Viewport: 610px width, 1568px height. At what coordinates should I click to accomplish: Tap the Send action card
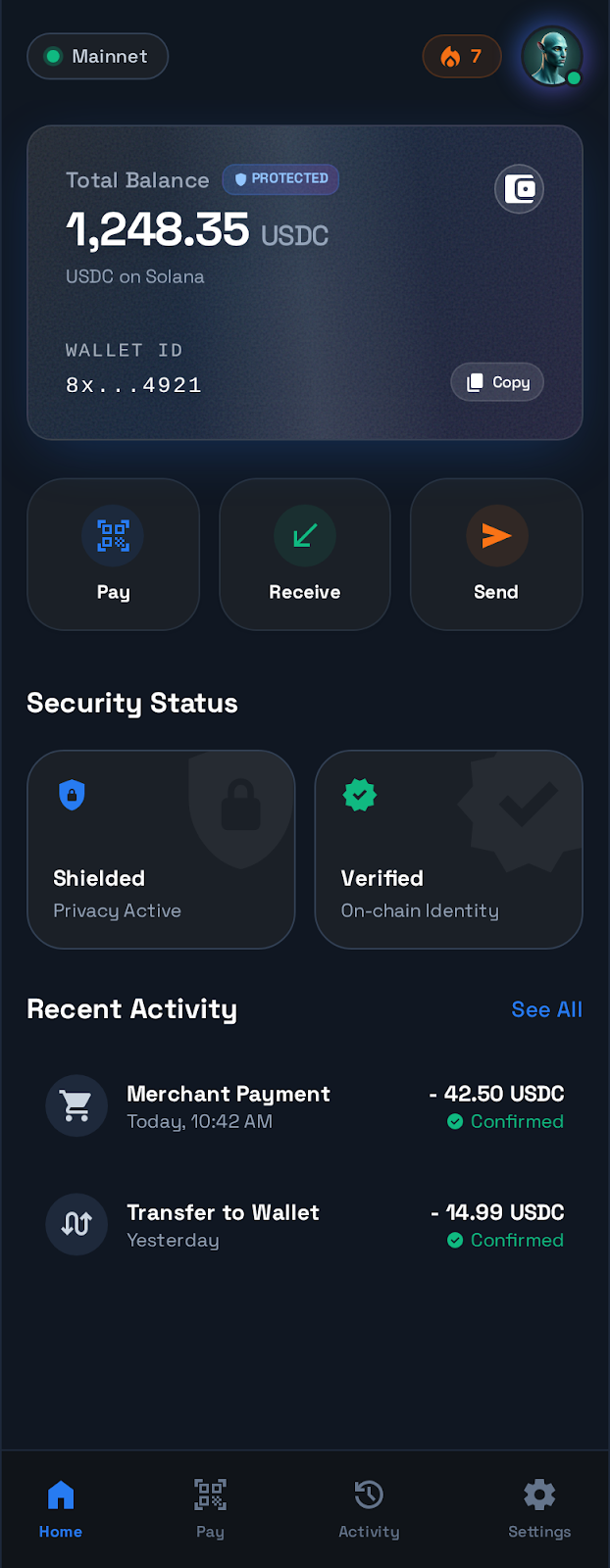point(496,555)
